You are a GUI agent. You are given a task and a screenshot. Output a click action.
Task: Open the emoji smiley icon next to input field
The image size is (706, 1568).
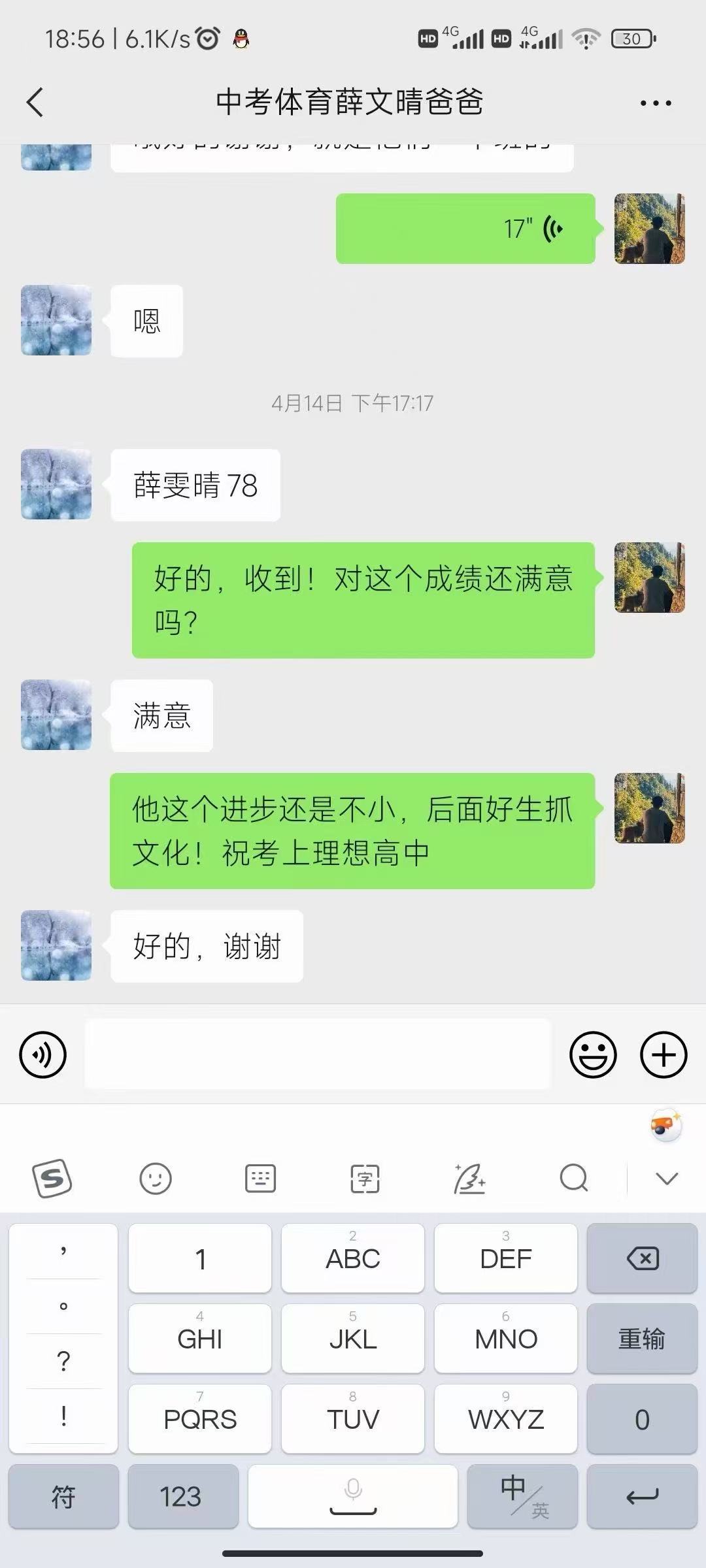pyautogui.click(x=592, y=1054)
